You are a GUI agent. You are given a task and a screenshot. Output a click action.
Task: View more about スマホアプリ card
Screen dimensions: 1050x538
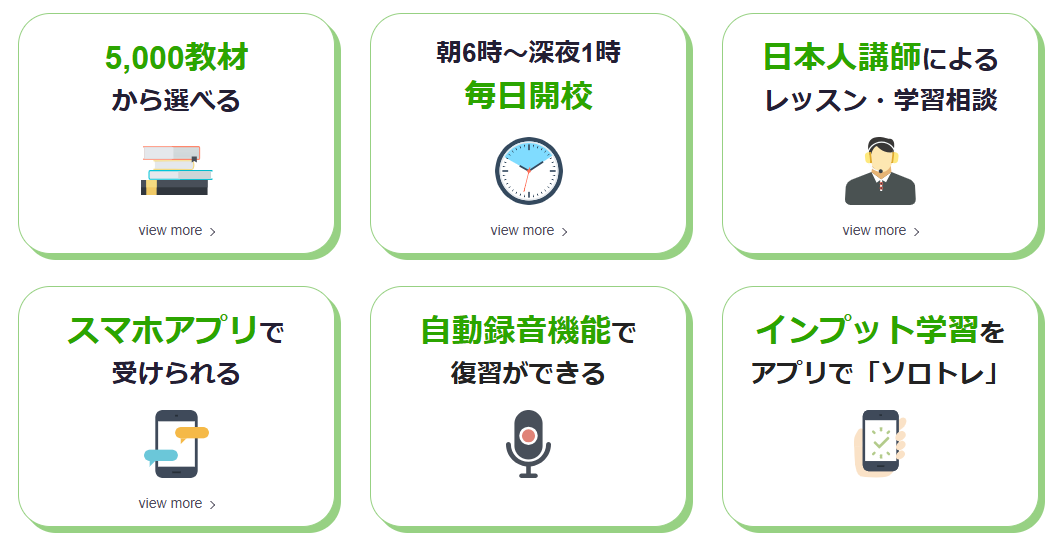pos(177,503)
